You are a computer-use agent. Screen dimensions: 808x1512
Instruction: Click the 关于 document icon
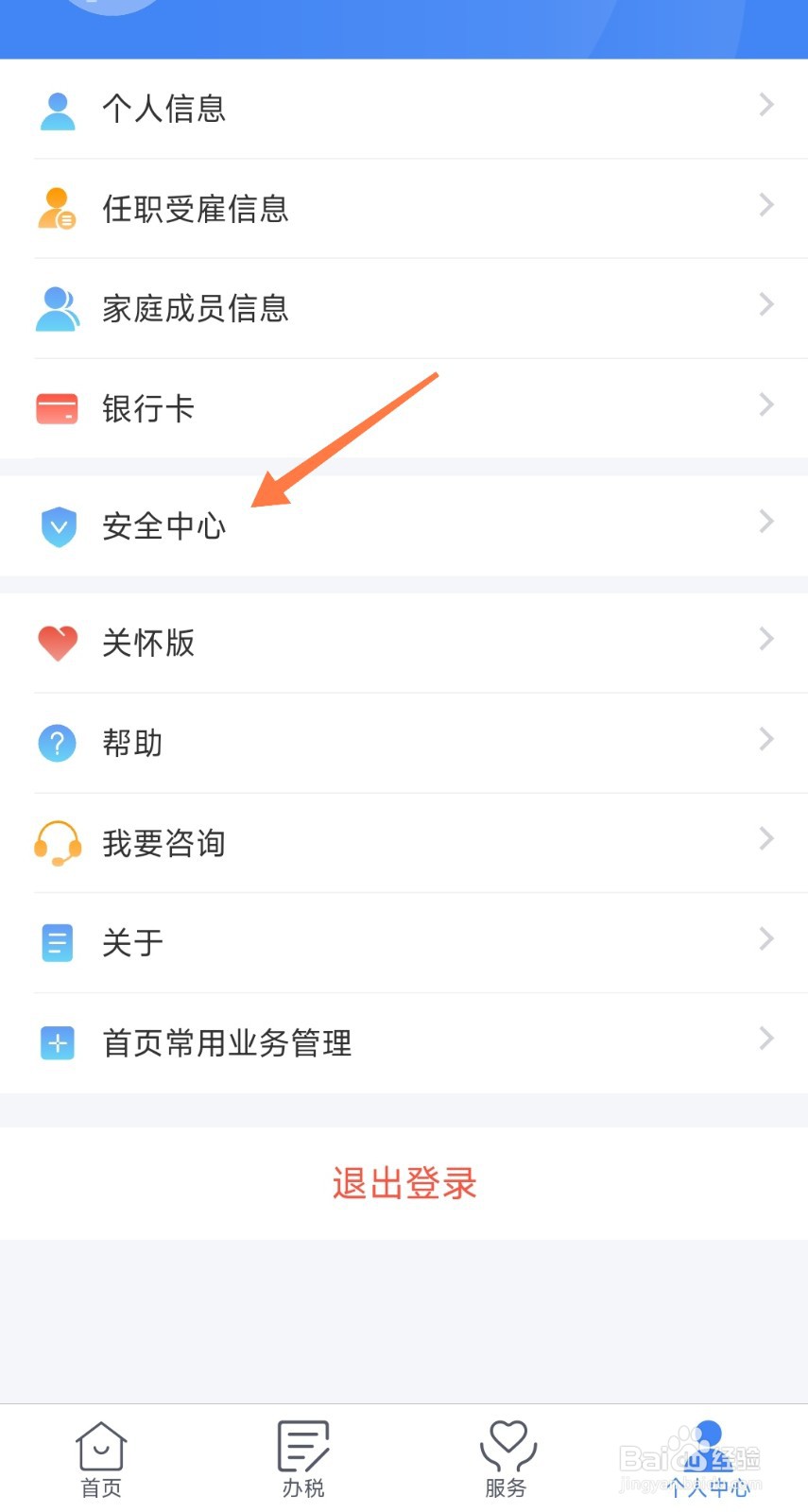point(57,942)
